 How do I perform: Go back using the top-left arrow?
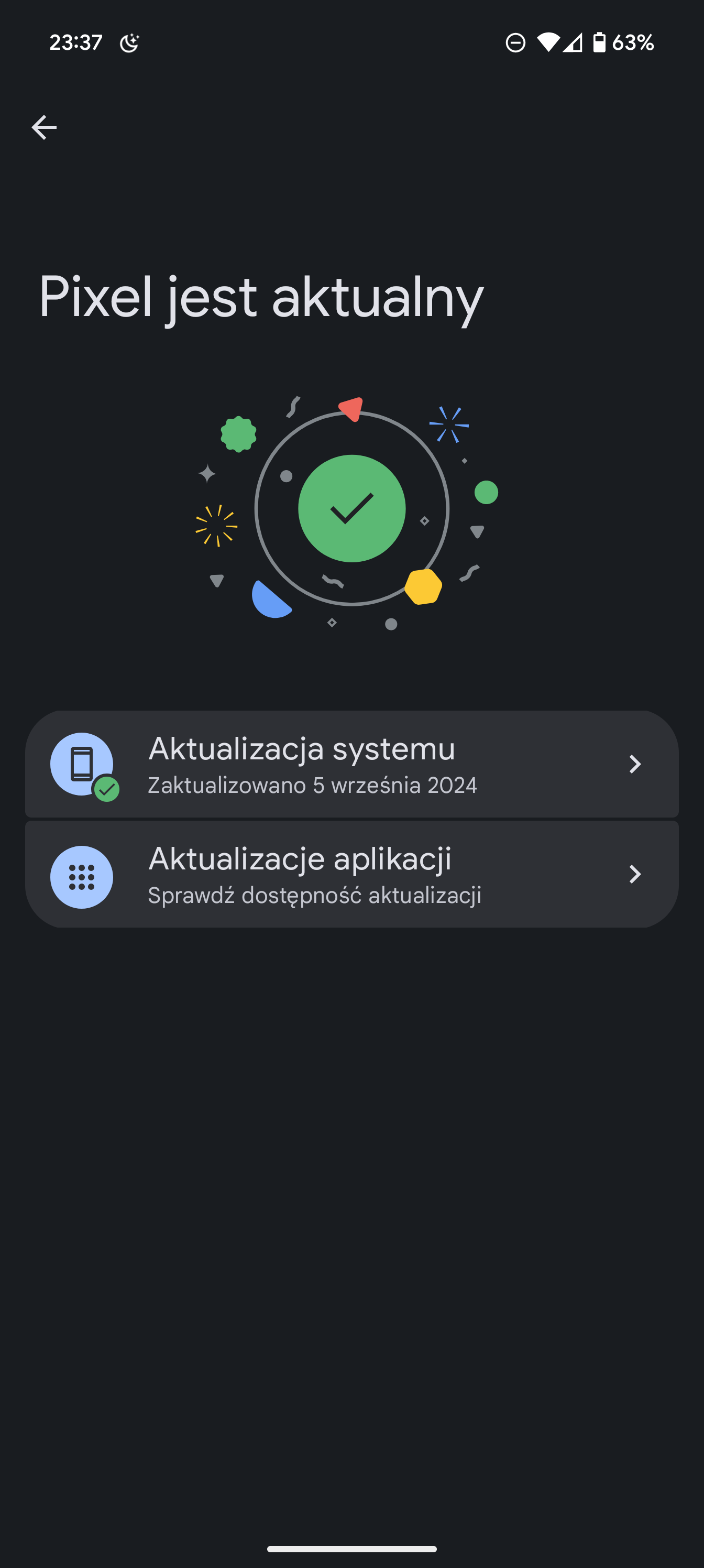[x=44, y=127]
